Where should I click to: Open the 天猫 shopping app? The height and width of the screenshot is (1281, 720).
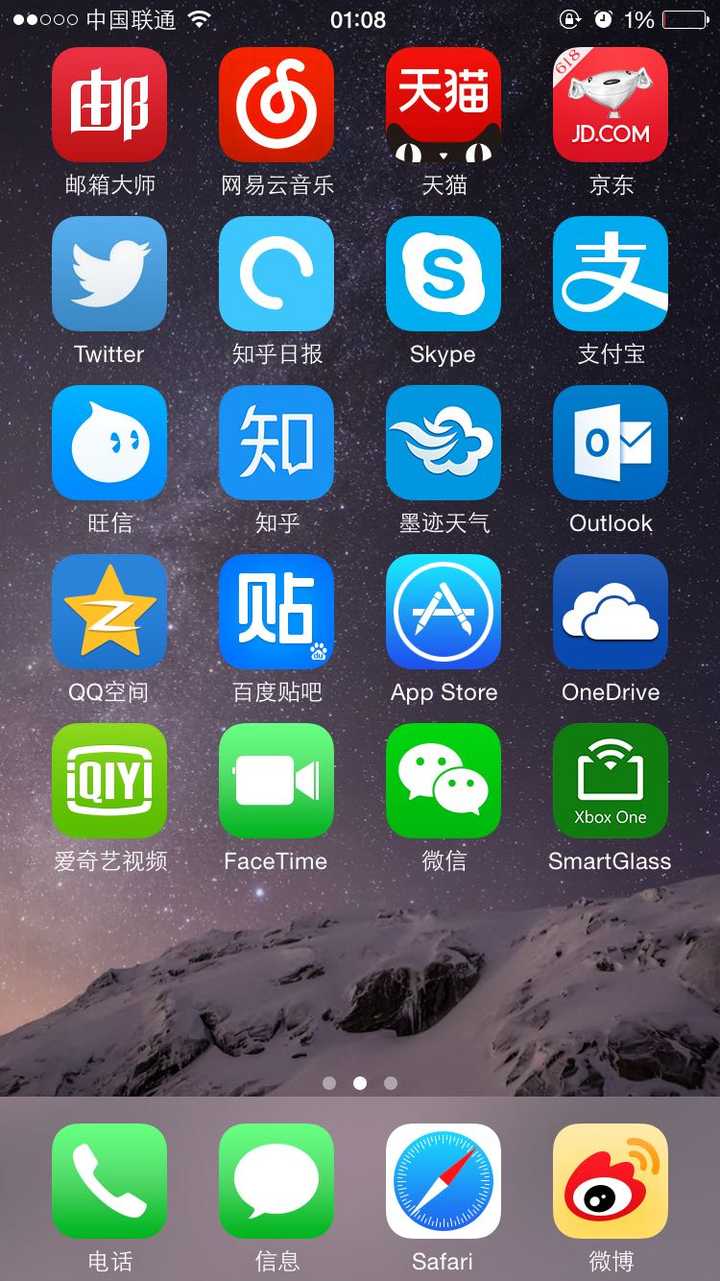click(443, 104)
